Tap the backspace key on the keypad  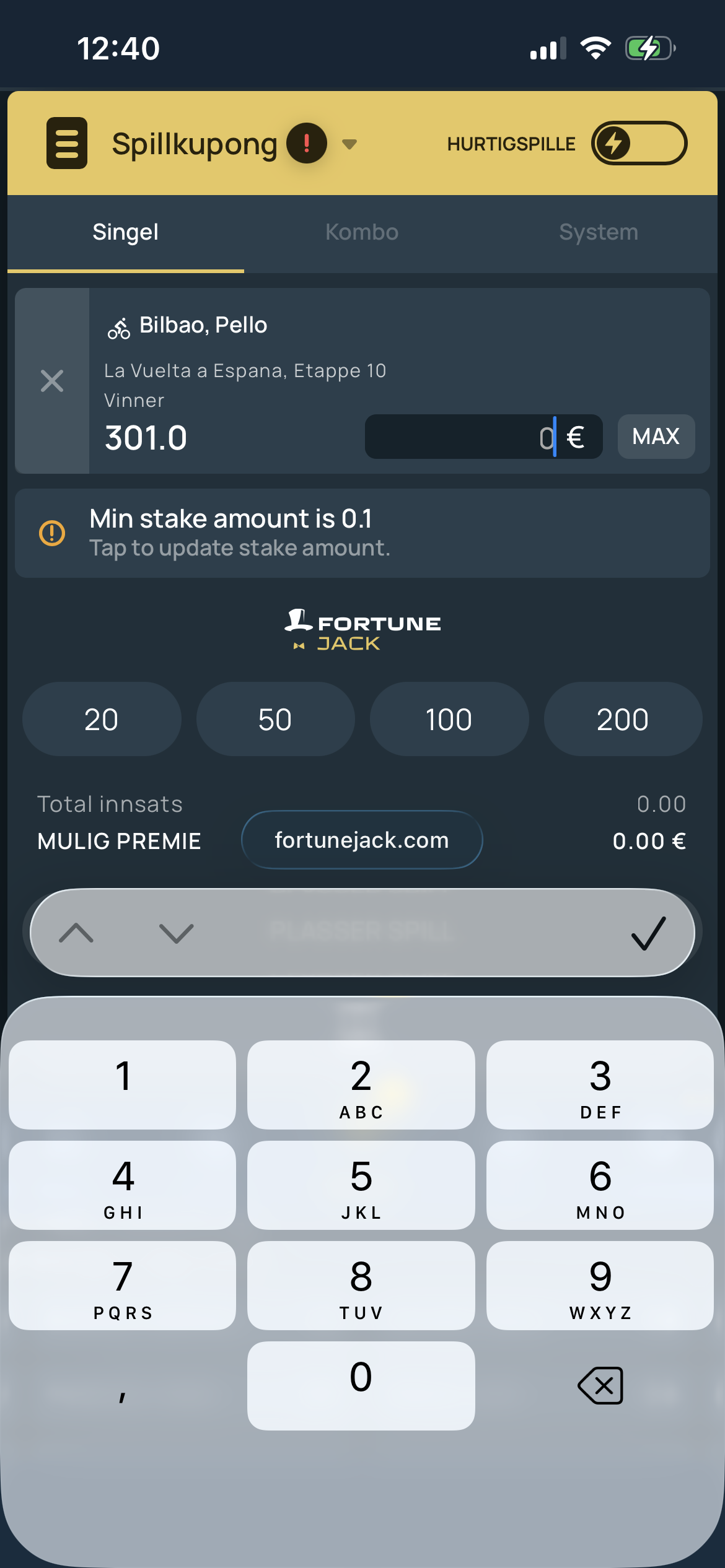600,1386
